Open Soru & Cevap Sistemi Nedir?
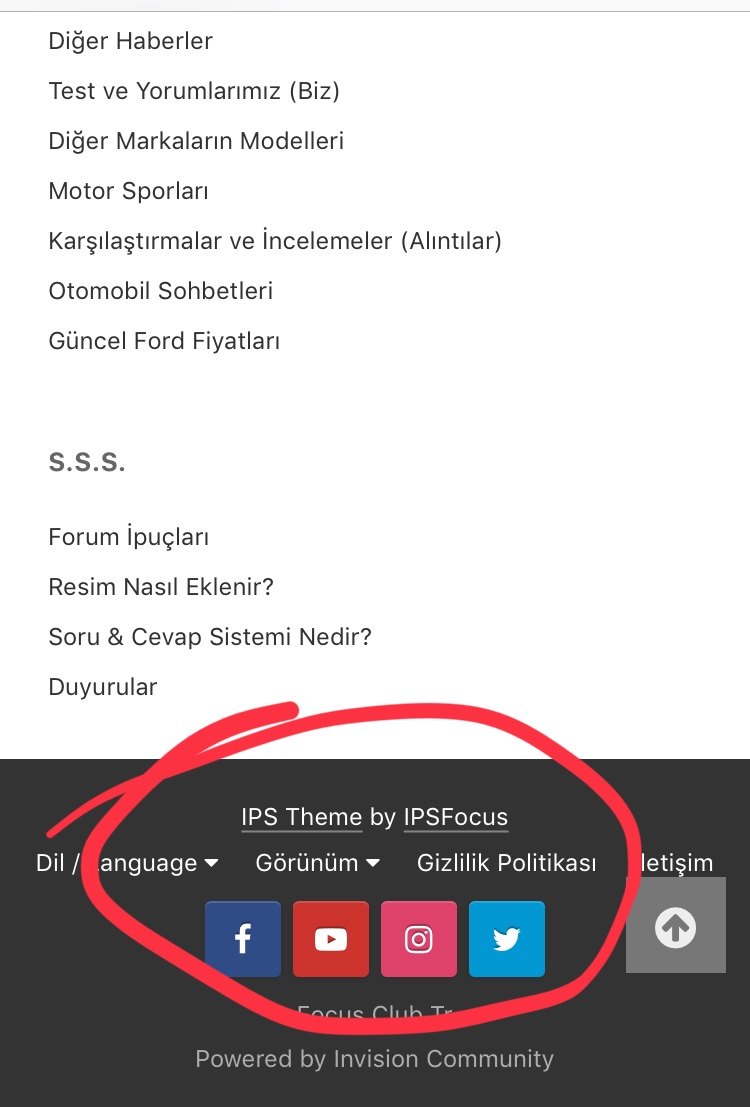Screen dimensions: 750x1107 coord(210,637)
